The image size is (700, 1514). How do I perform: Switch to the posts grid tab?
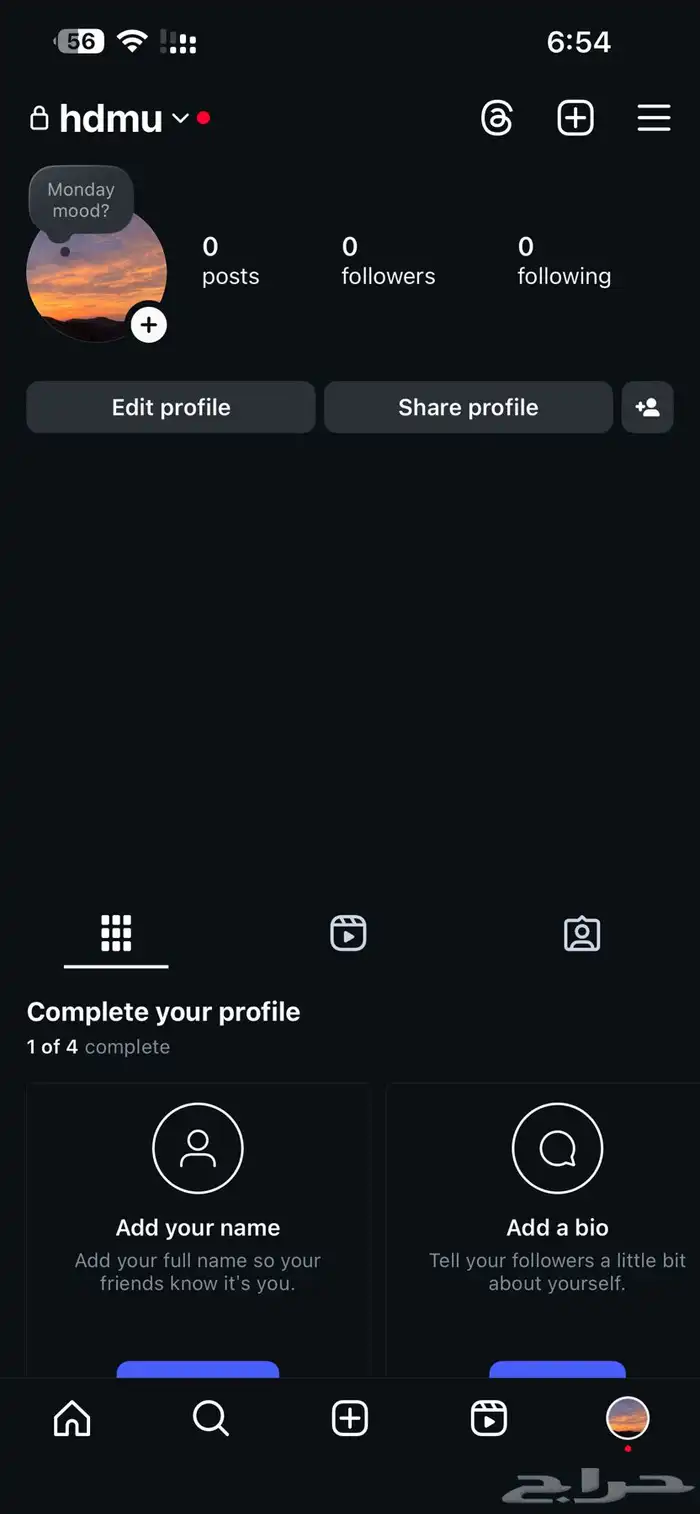(x=116, y=933)
